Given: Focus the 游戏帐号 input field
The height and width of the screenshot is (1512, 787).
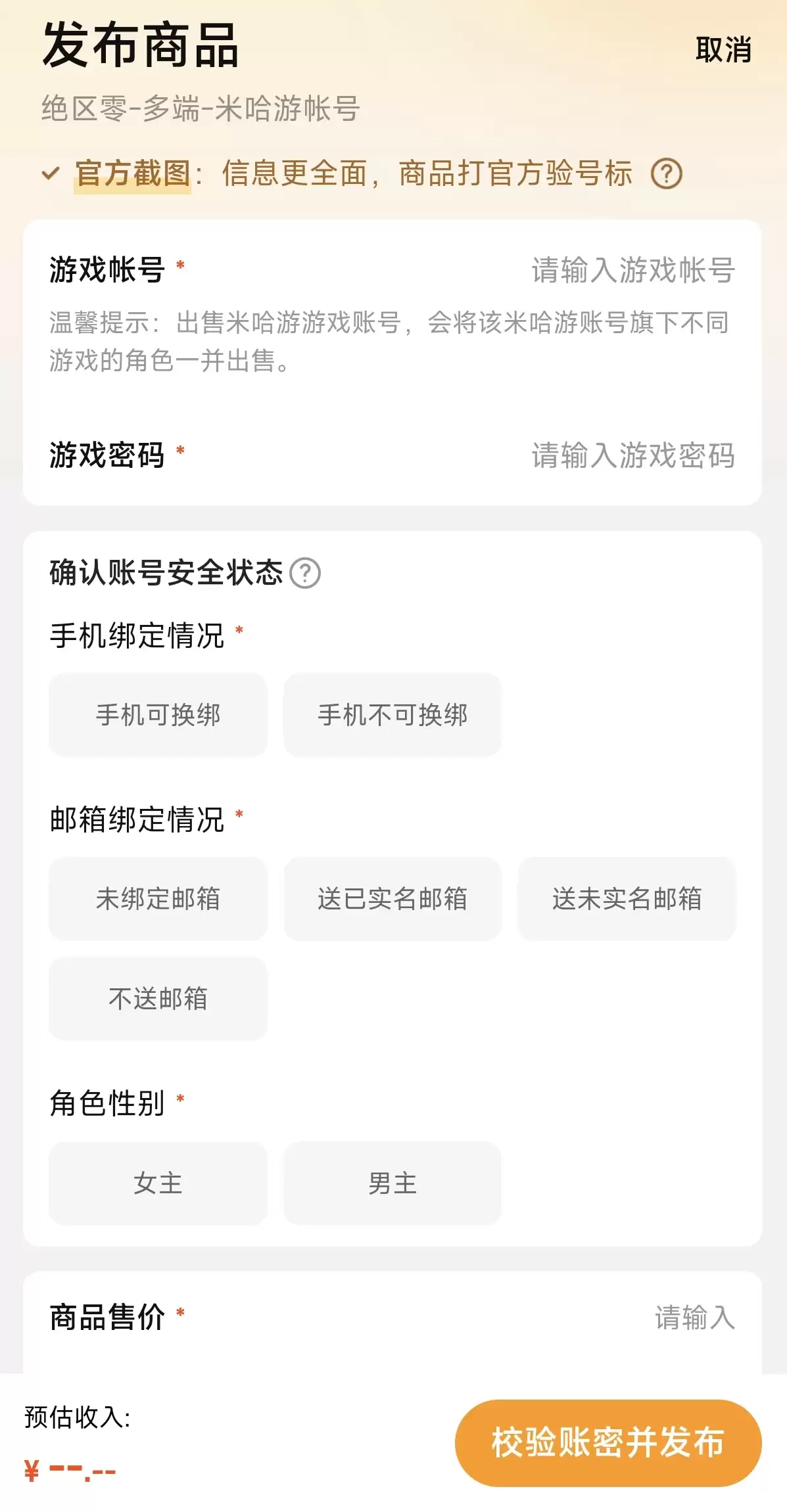Looking at the screenshot, I should [x=632, y=270].
